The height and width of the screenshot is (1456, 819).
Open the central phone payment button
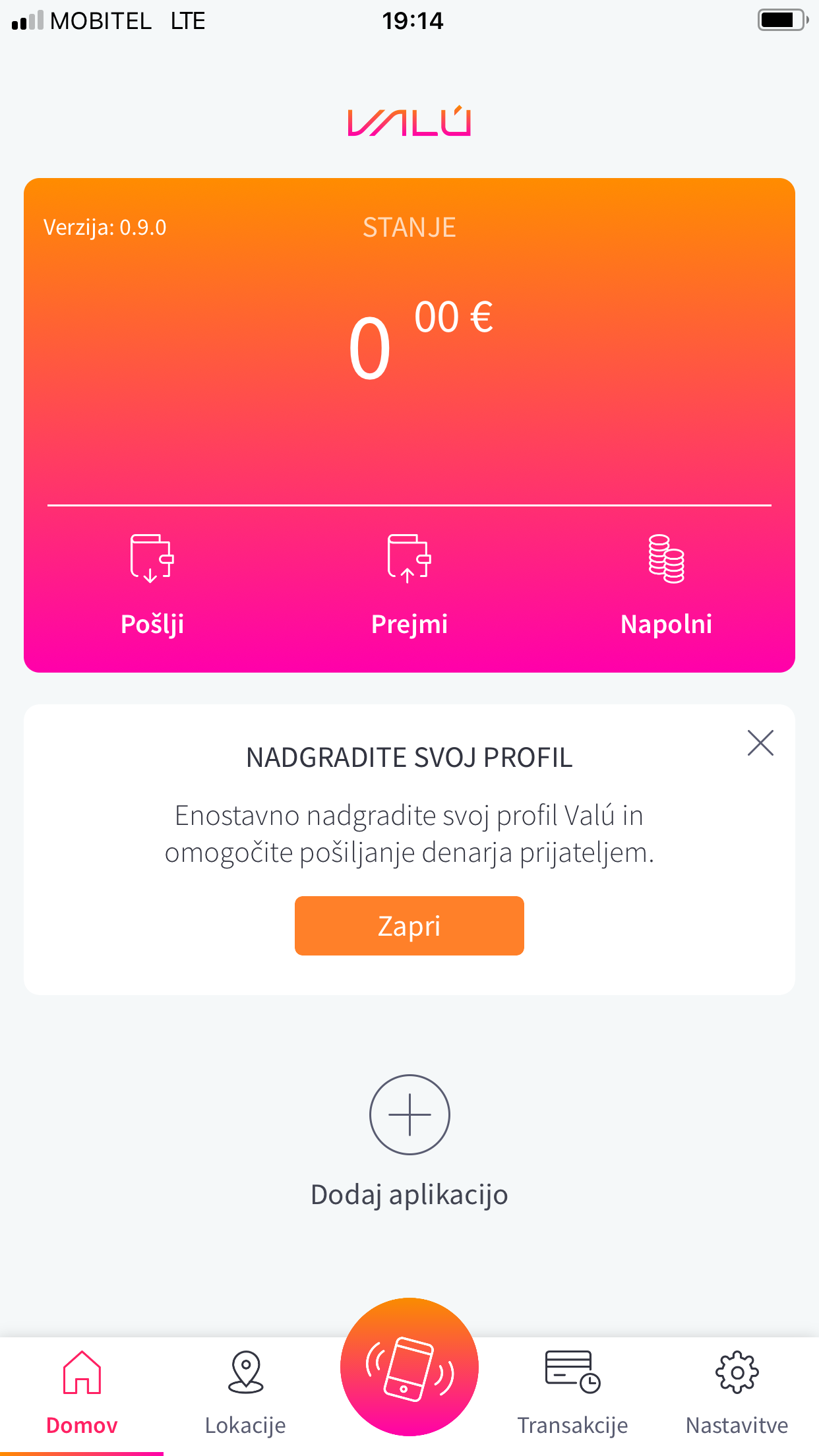click(x=409, y=1367)
